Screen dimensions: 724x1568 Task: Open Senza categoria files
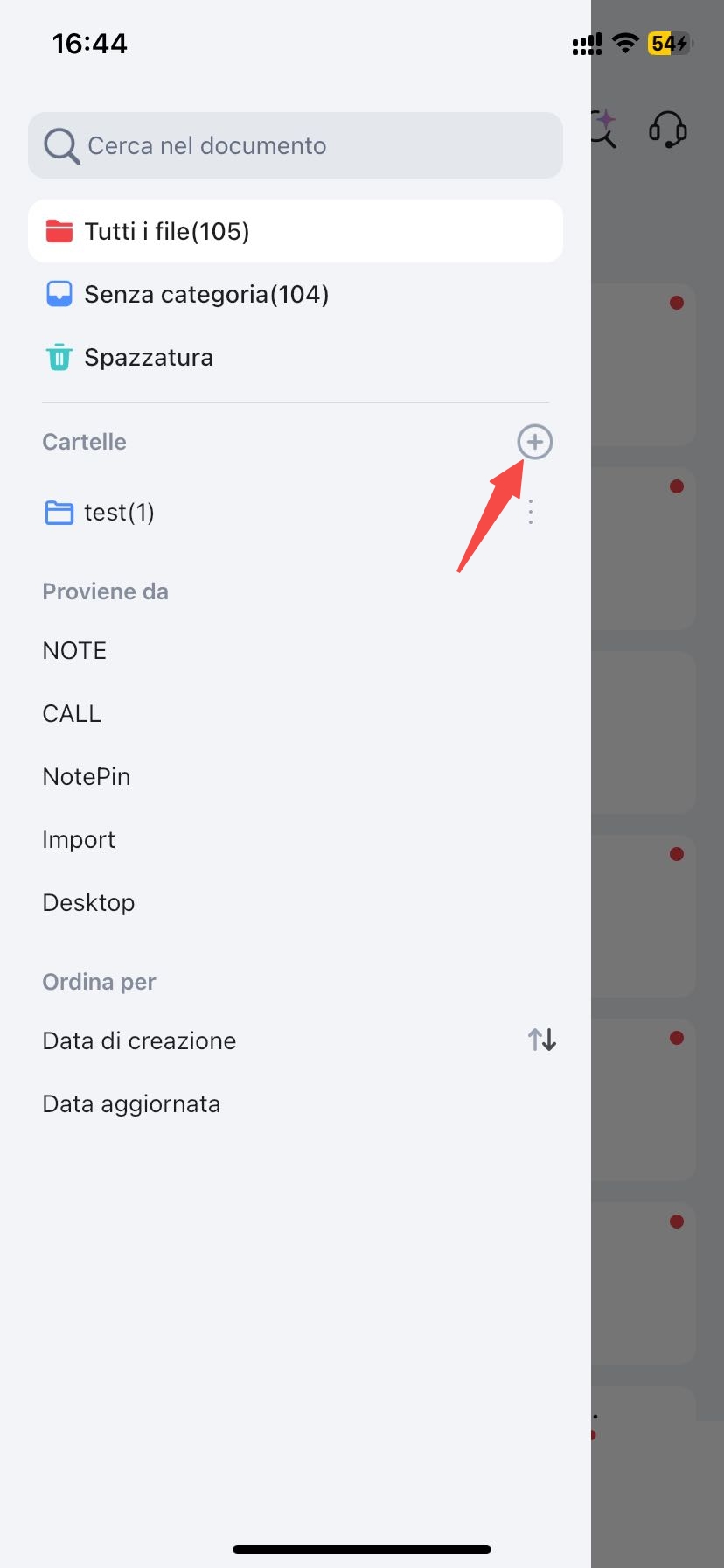click(206, 295)
